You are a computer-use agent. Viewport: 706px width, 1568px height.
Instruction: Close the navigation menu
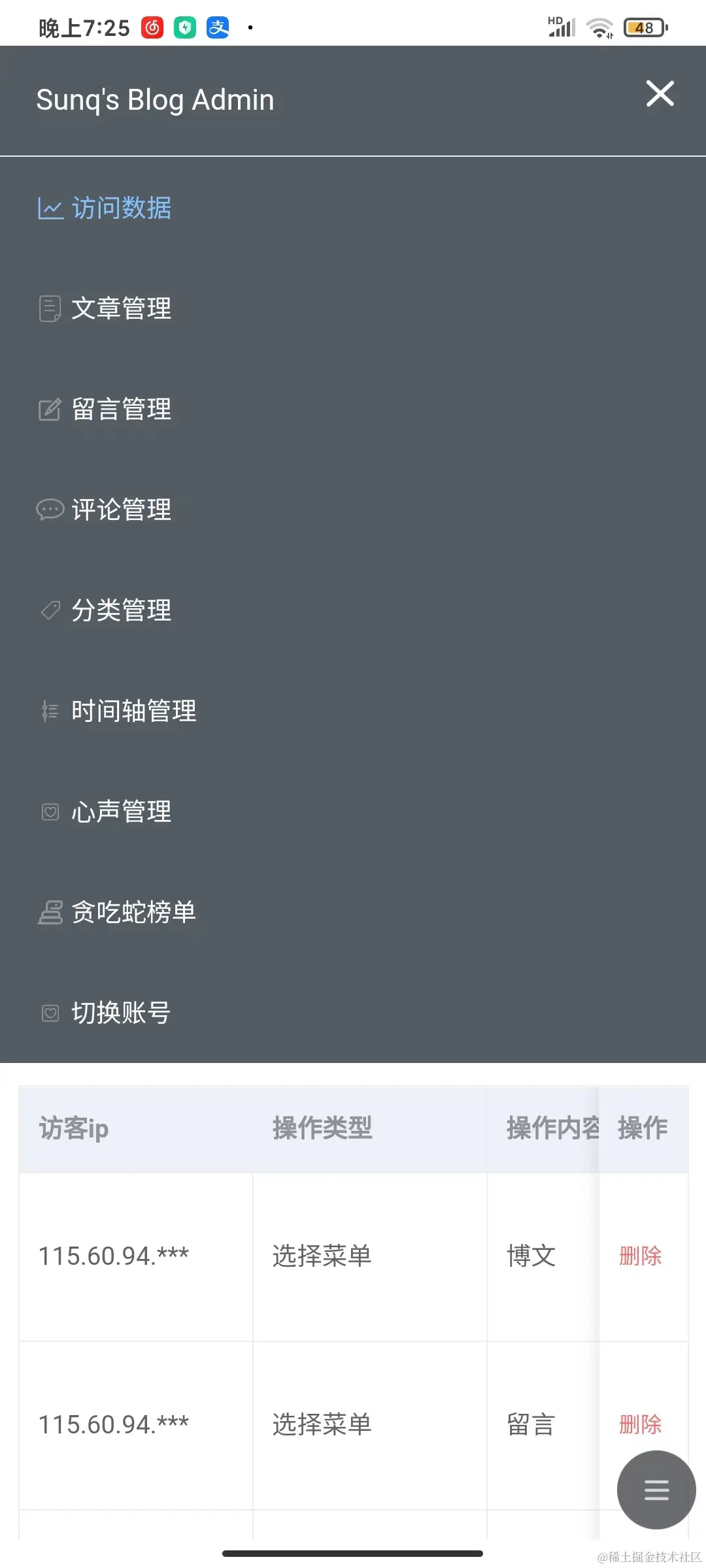tap(660, 93)
